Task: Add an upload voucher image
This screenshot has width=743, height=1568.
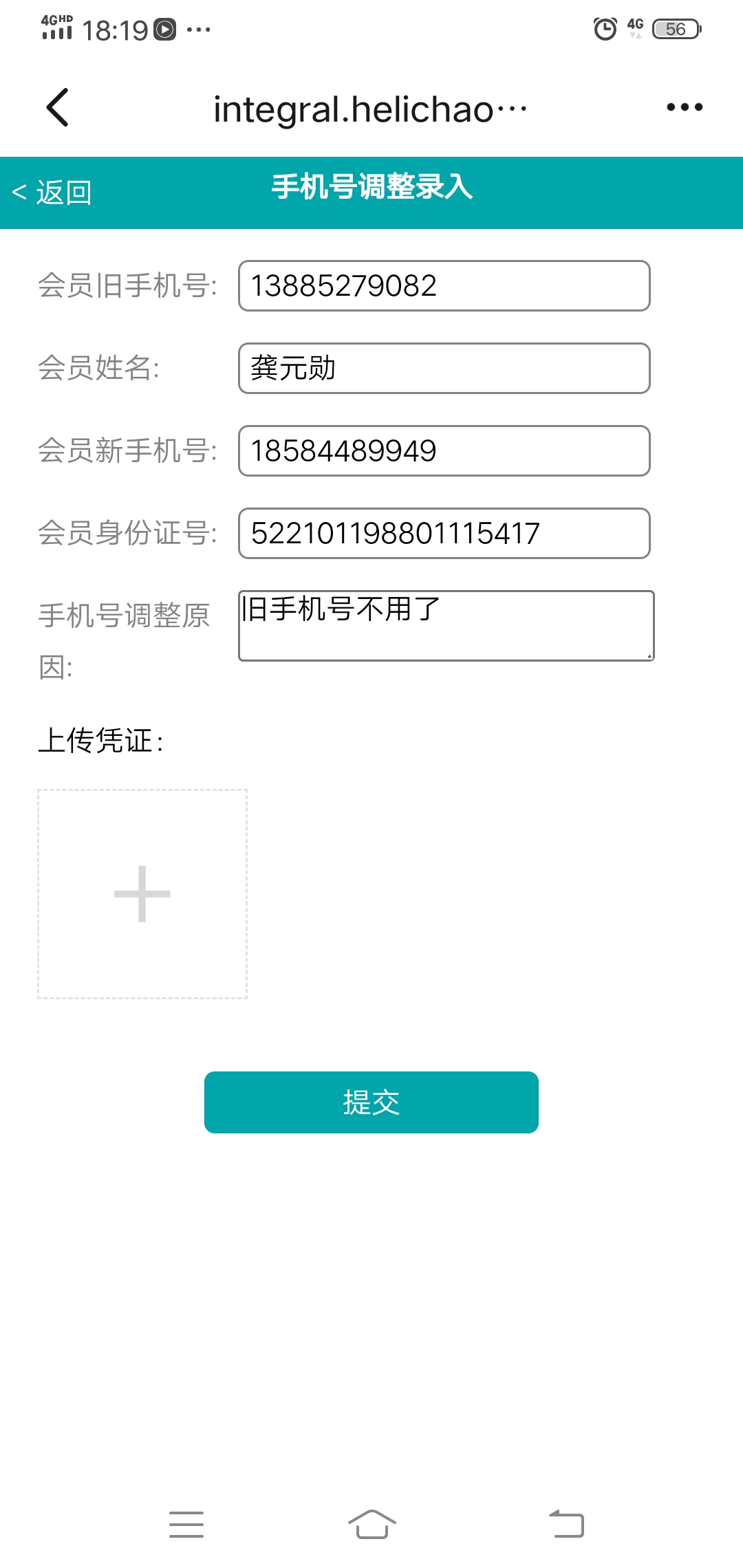Action: click(x=142, y=894)
